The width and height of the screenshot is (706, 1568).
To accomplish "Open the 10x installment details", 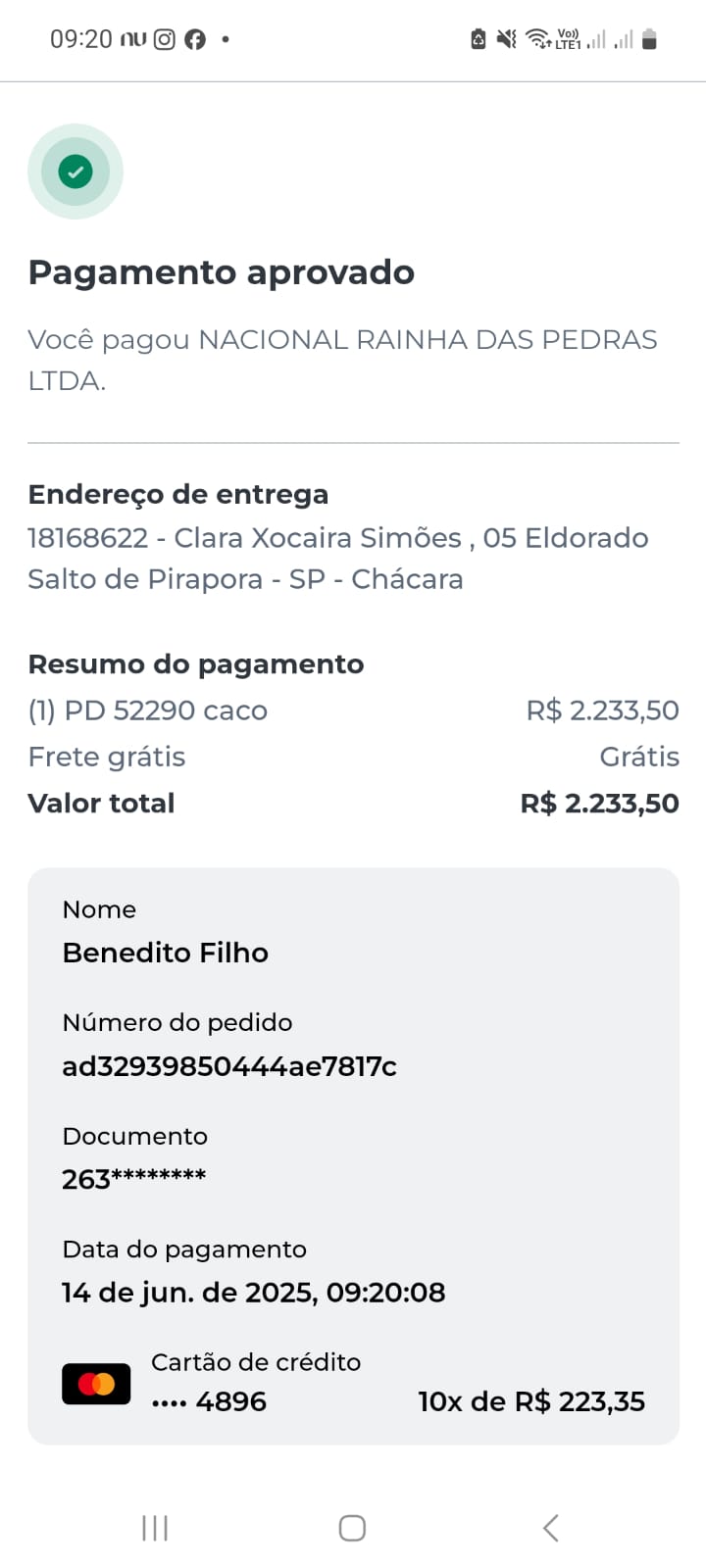I will 531,1401.
